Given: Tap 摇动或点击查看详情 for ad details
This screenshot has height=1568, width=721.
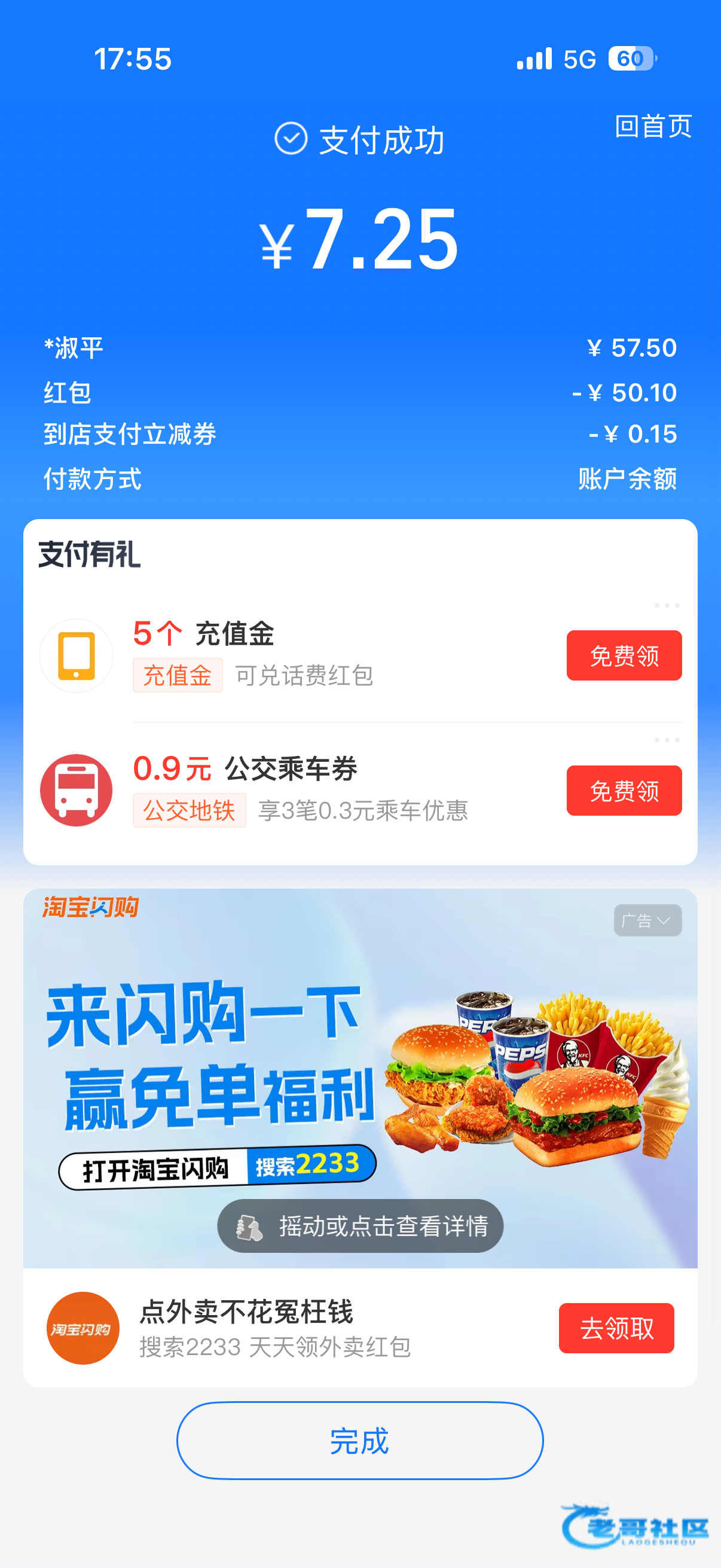Looking at the screenshot, I should [360, 1226].
